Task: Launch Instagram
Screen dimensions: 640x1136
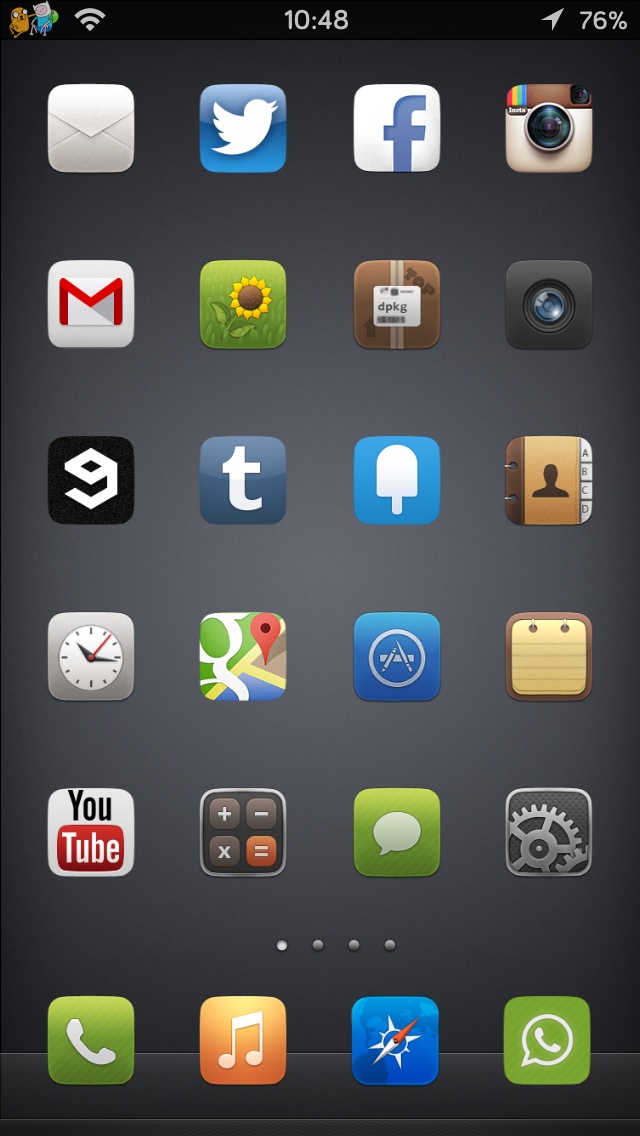Action: pos(549,128)
